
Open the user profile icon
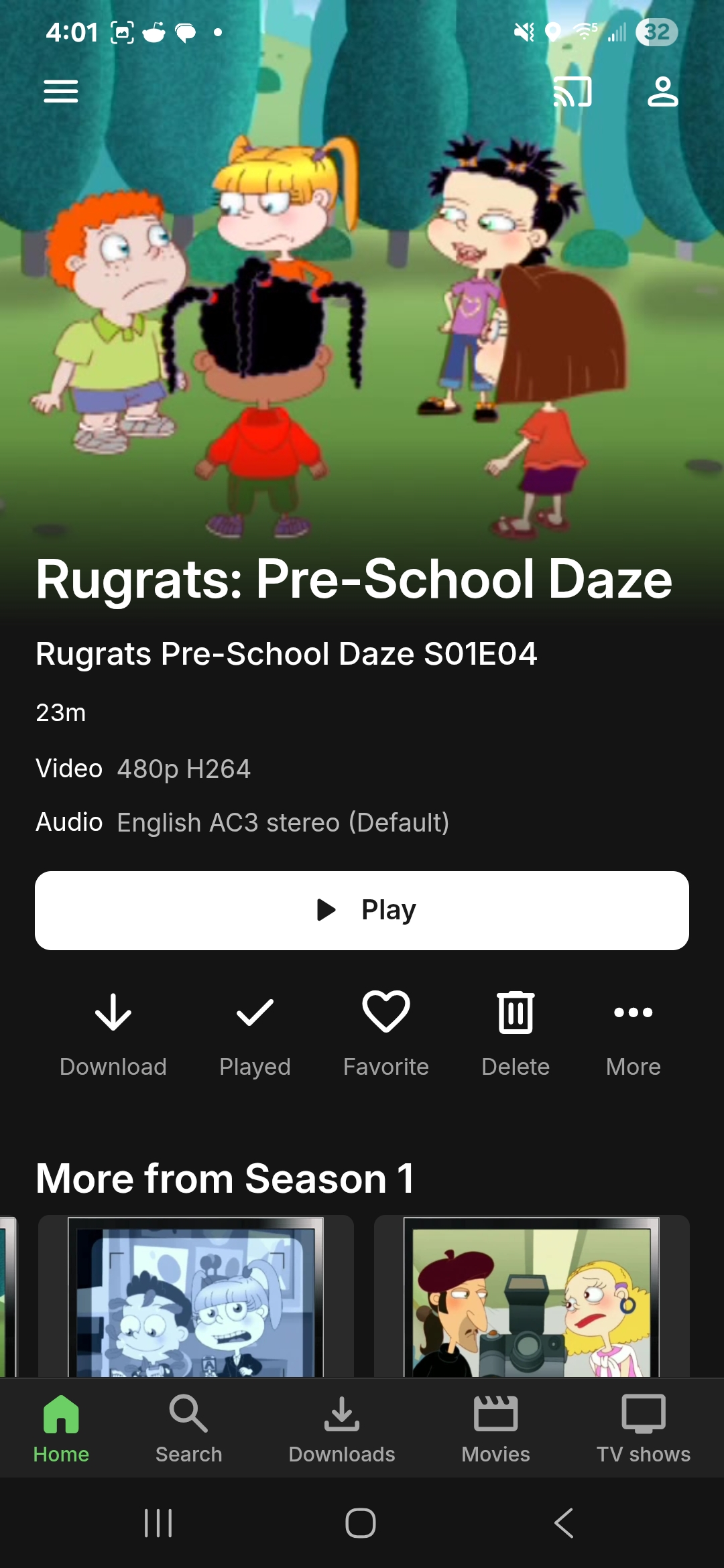point(662,91)
